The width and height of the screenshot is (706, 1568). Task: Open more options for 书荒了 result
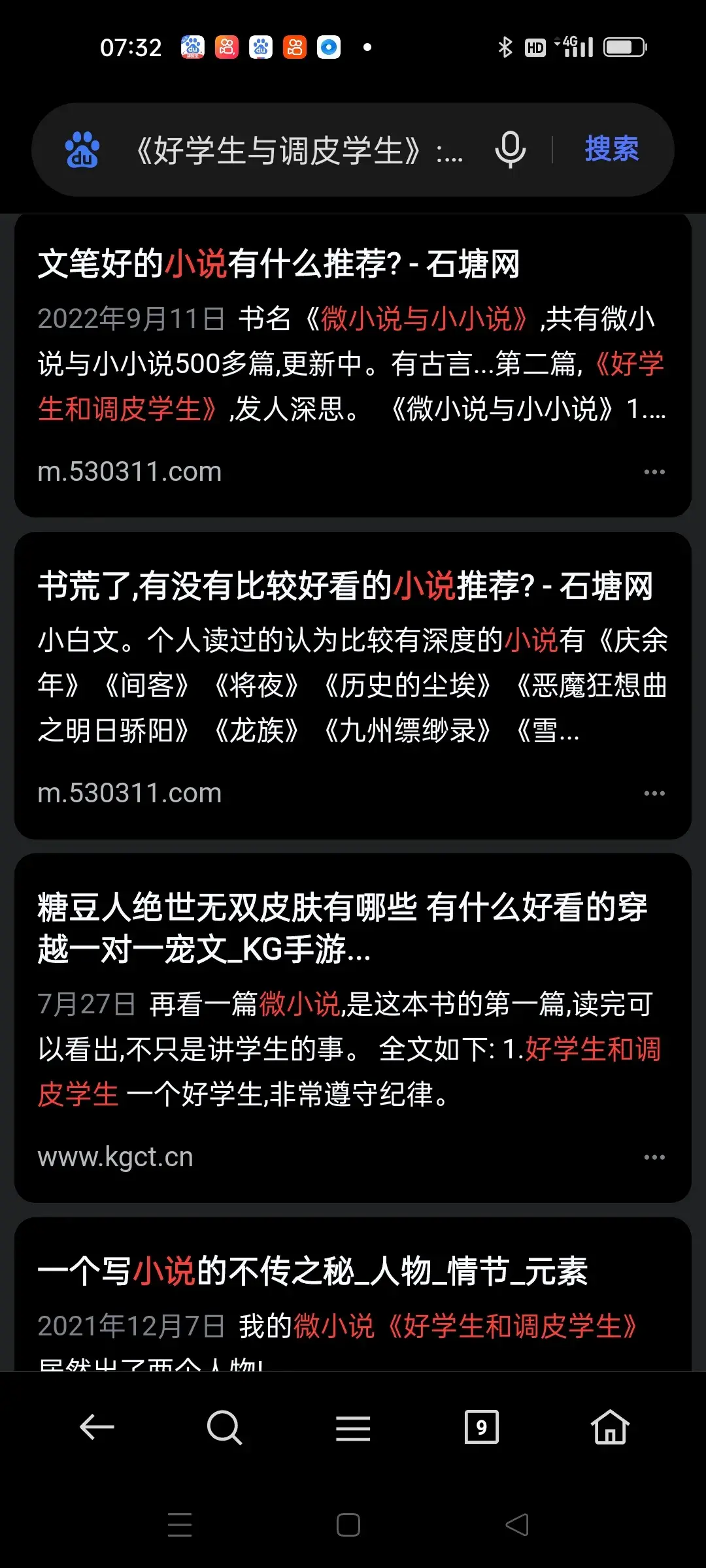[x=654, y=793]
